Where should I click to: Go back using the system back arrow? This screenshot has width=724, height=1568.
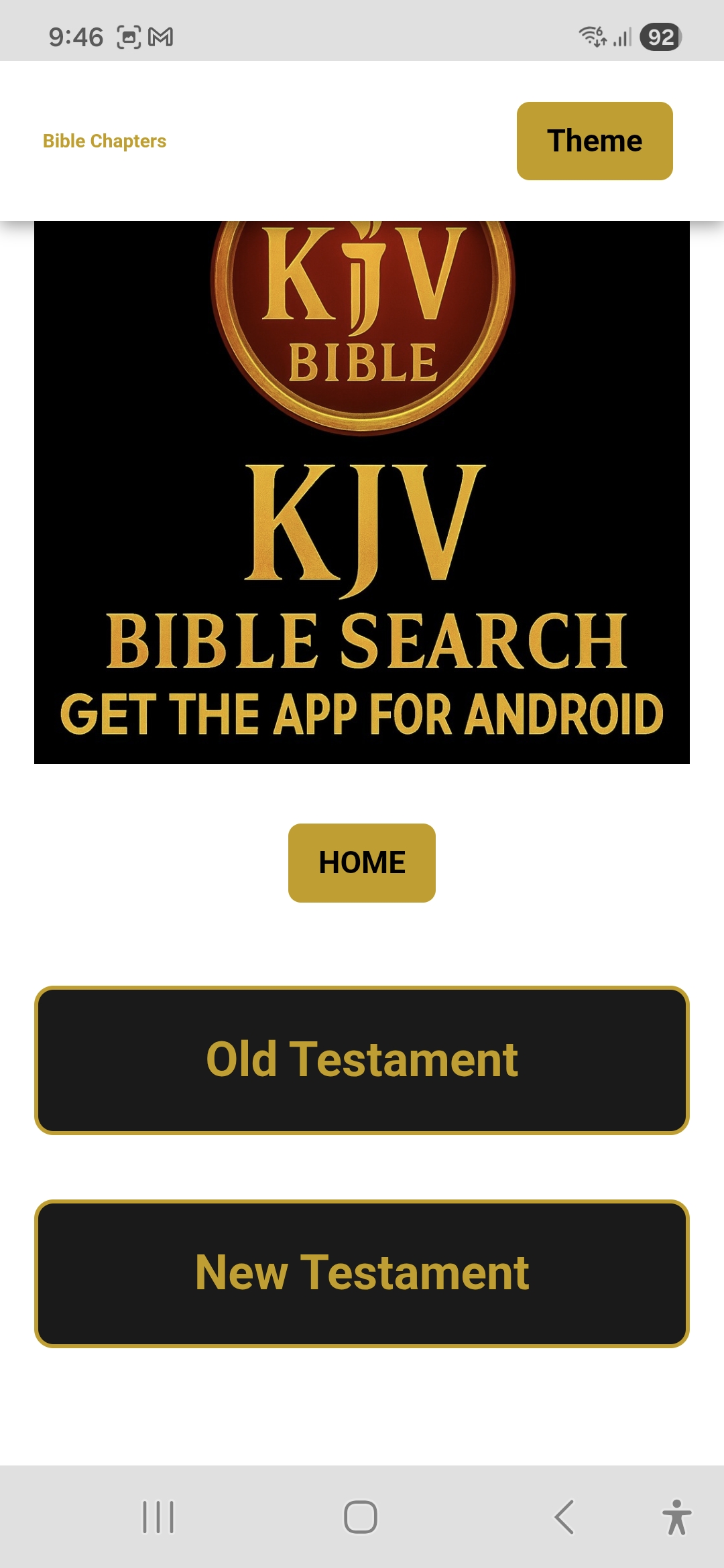[x=564, y=1517]
